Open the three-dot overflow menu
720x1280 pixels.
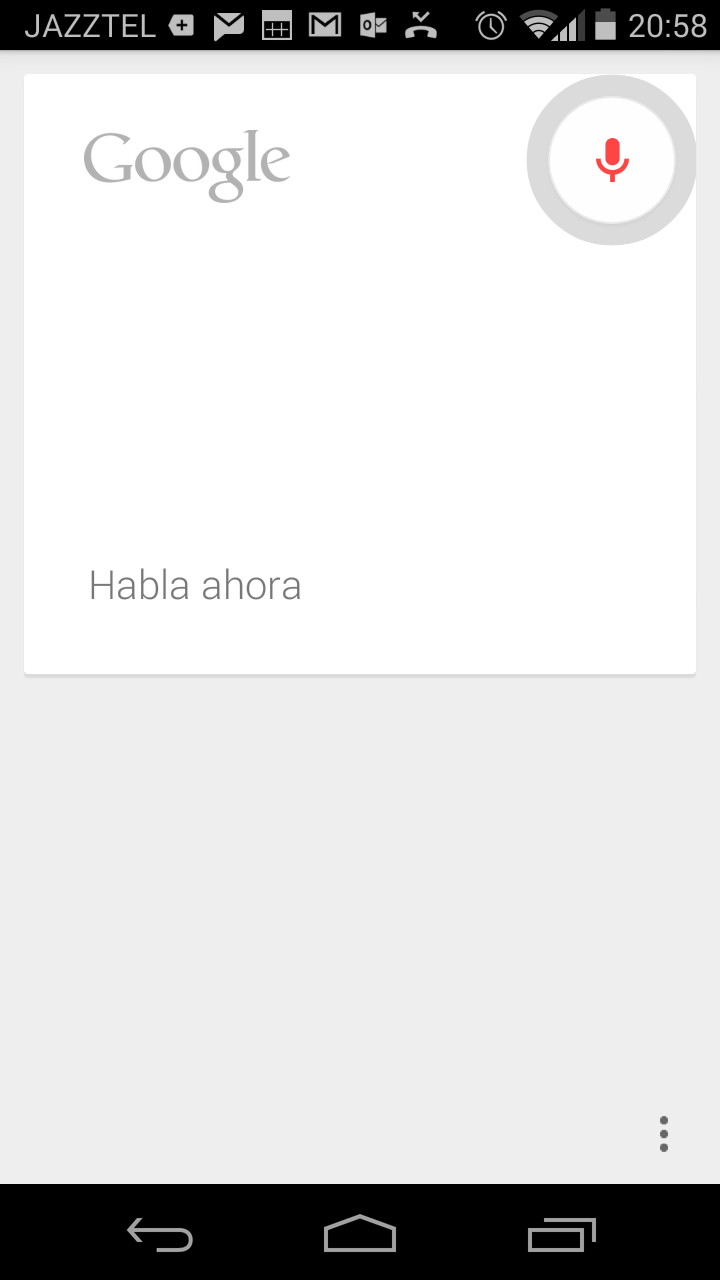point(664,1134)
